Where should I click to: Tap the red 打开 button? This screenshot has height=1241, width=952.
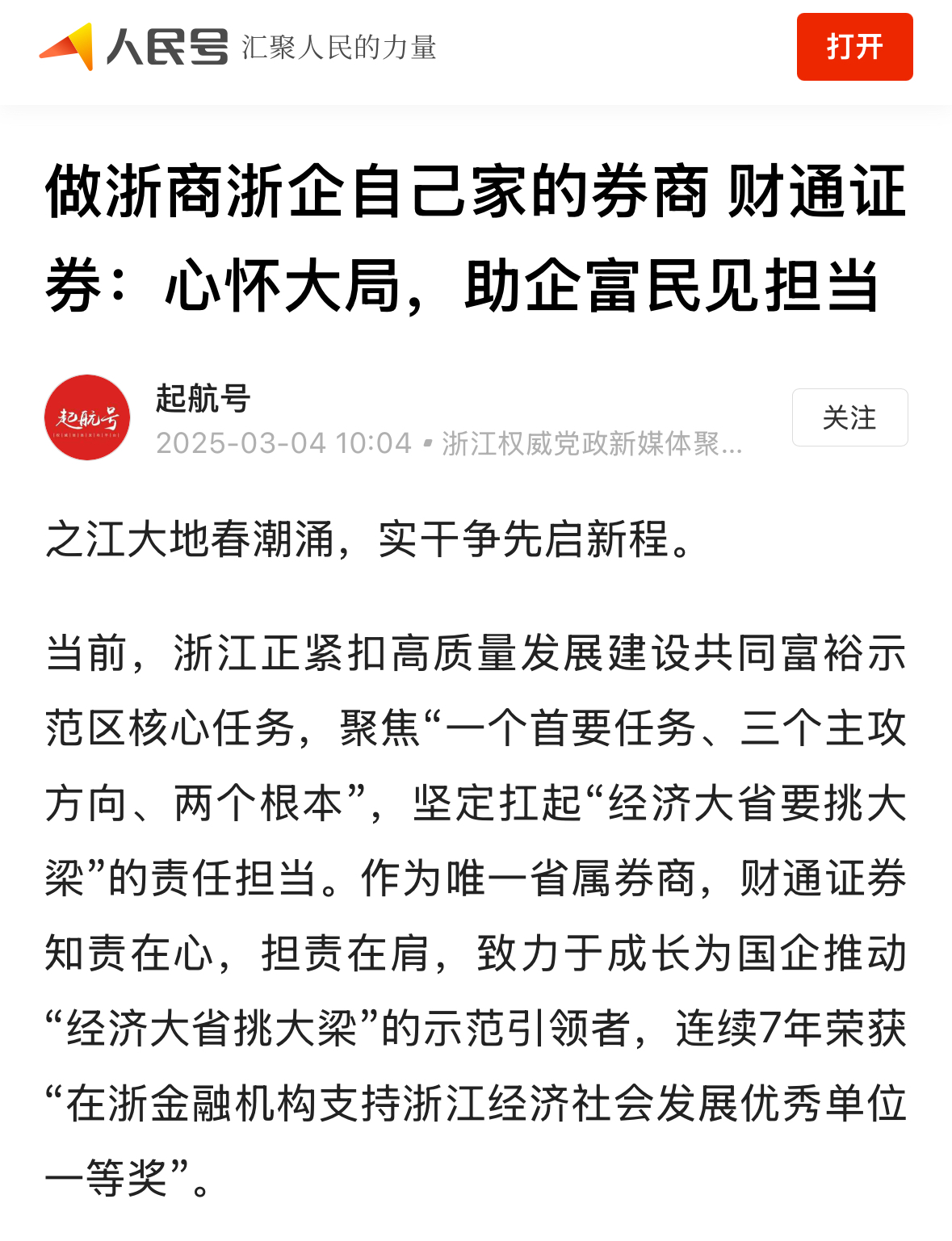(854, 47)
